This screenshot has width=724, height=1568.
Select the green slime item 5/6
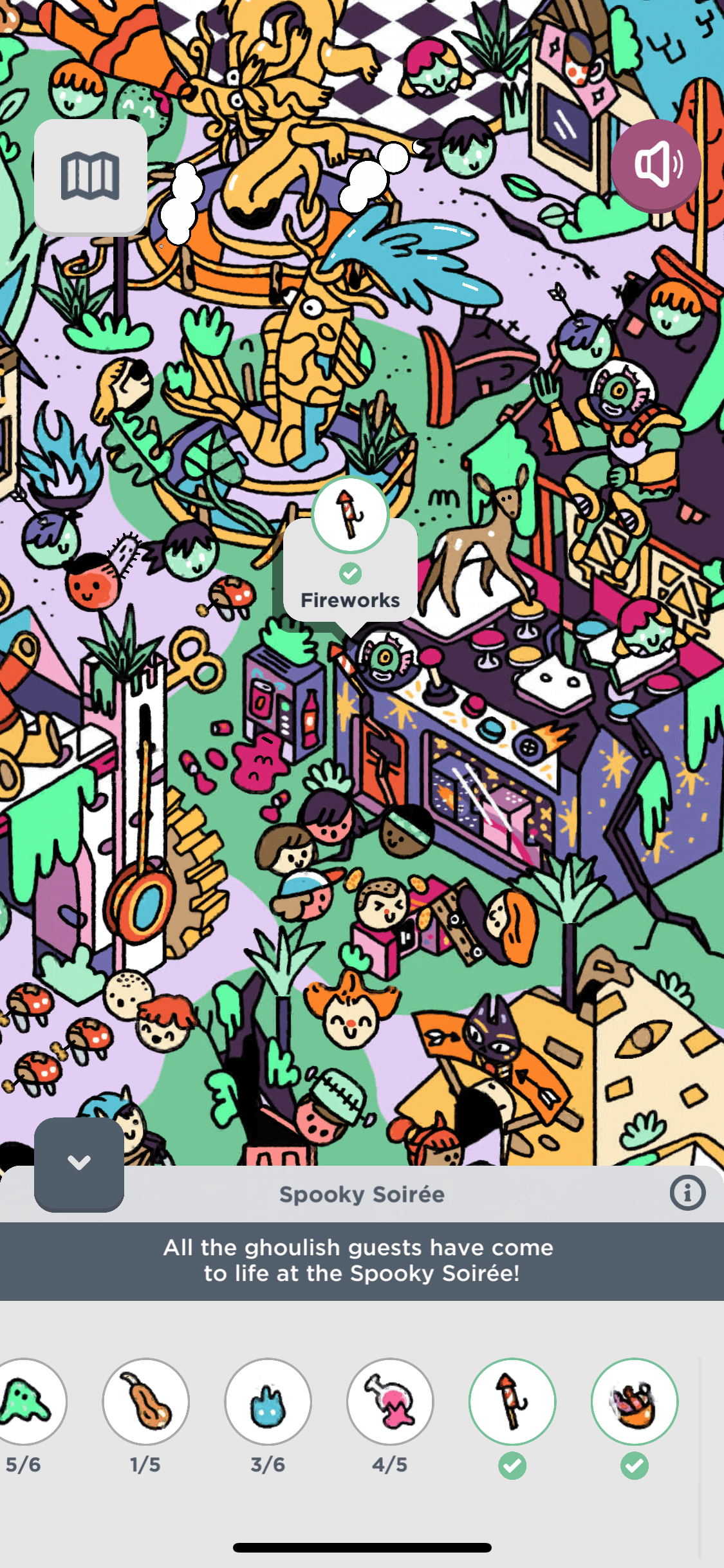tap(26, 1402)
